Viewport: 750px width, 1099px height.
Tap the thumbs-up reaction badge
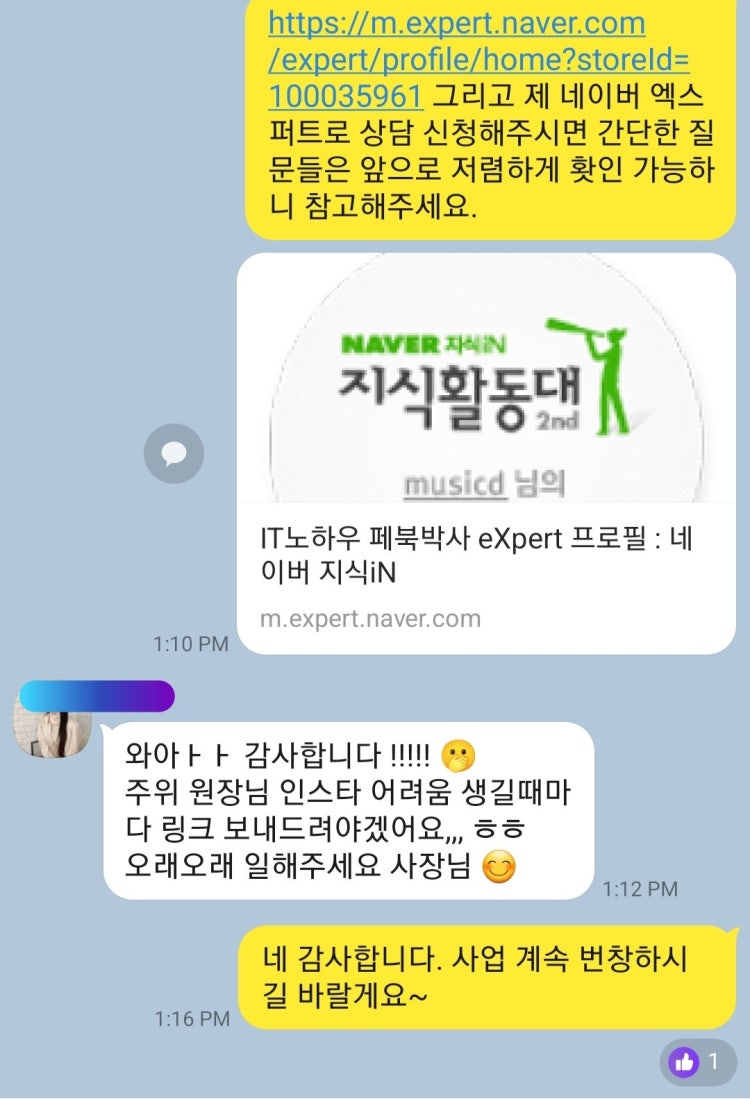click(x=698, y=1062)
